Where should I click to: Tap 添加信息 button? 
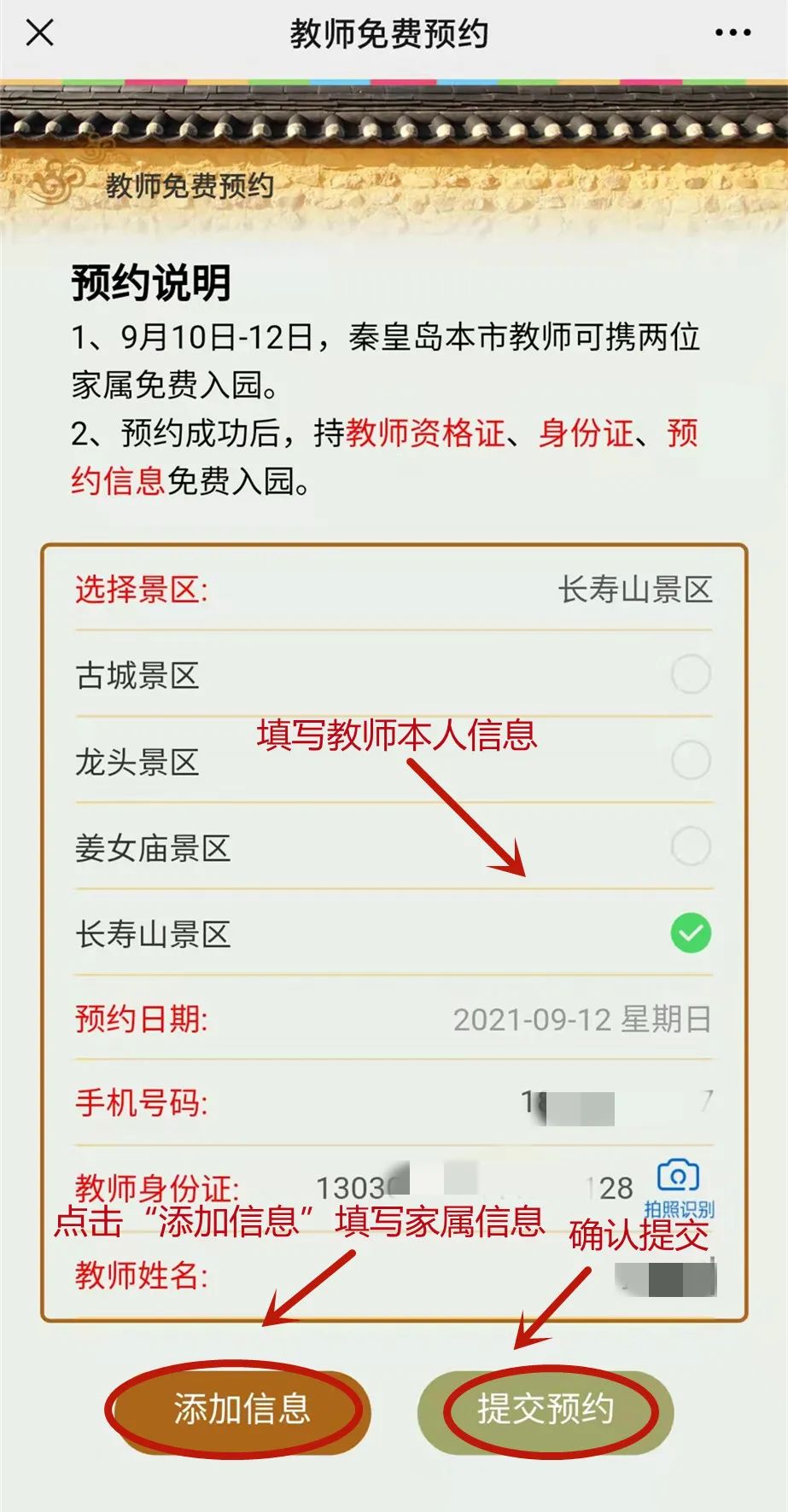242,1409
